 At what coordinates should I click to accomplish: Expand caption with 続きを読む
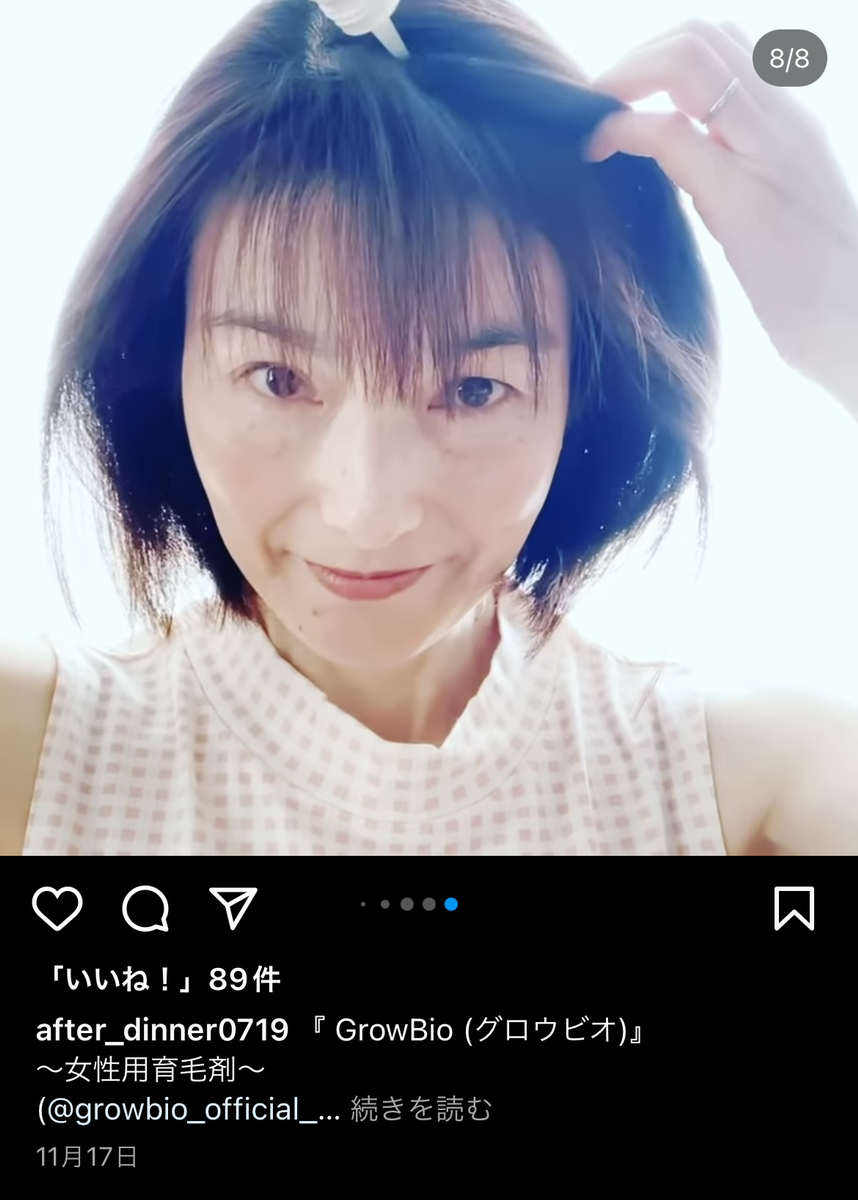[422, 1109]
